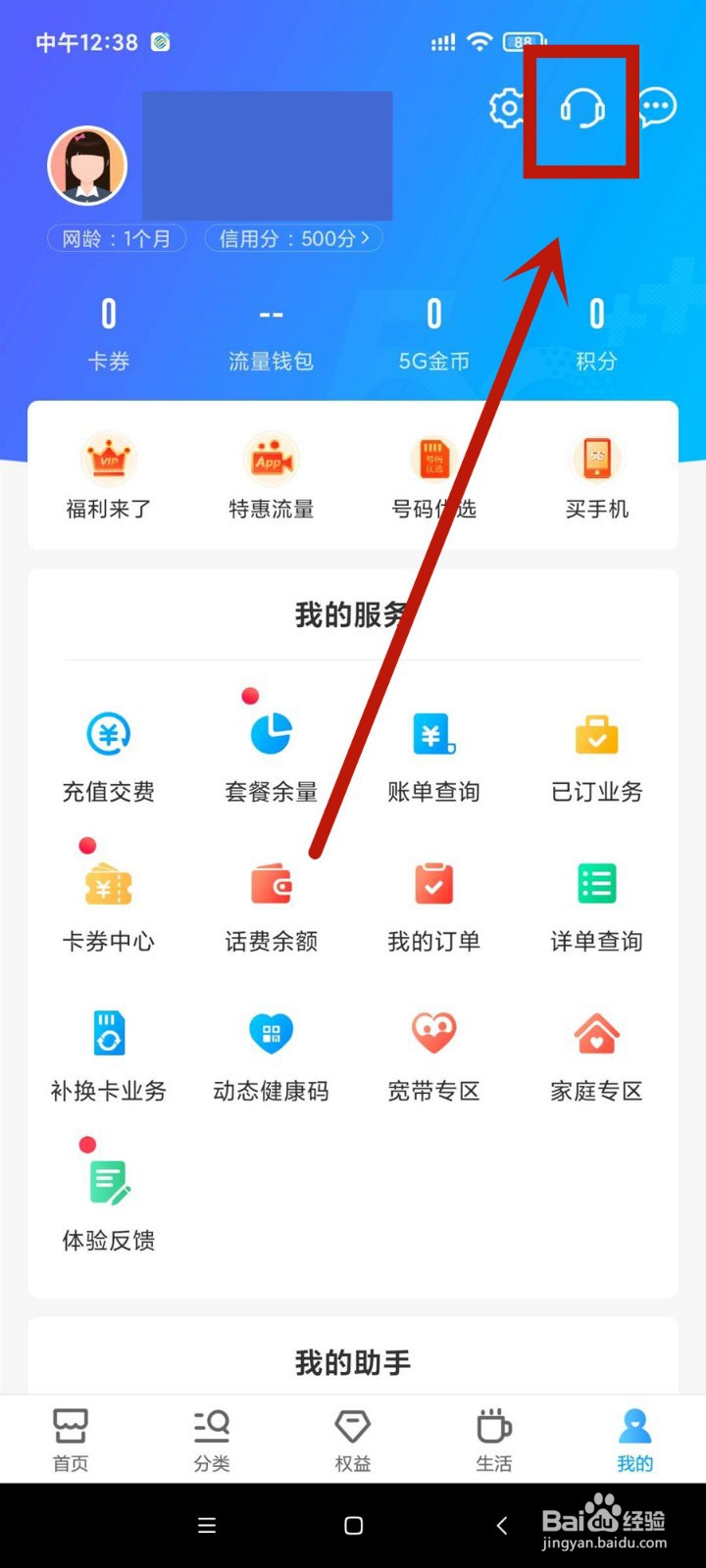
Task: Open customer service headset icon
Action: (x=580, y=110)
